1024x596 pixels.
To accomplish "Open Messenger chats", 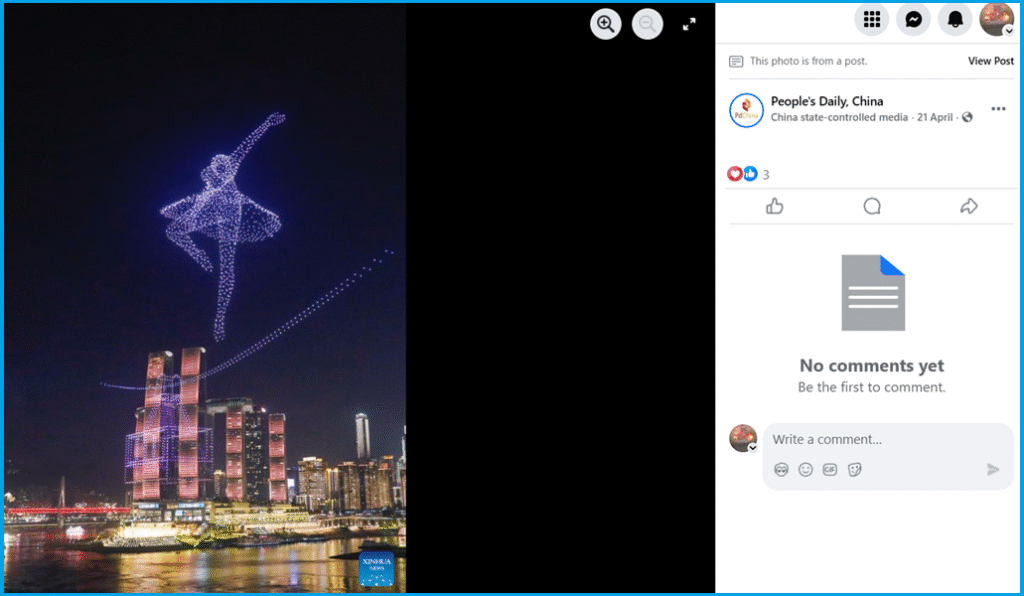I will pos(913,19).
